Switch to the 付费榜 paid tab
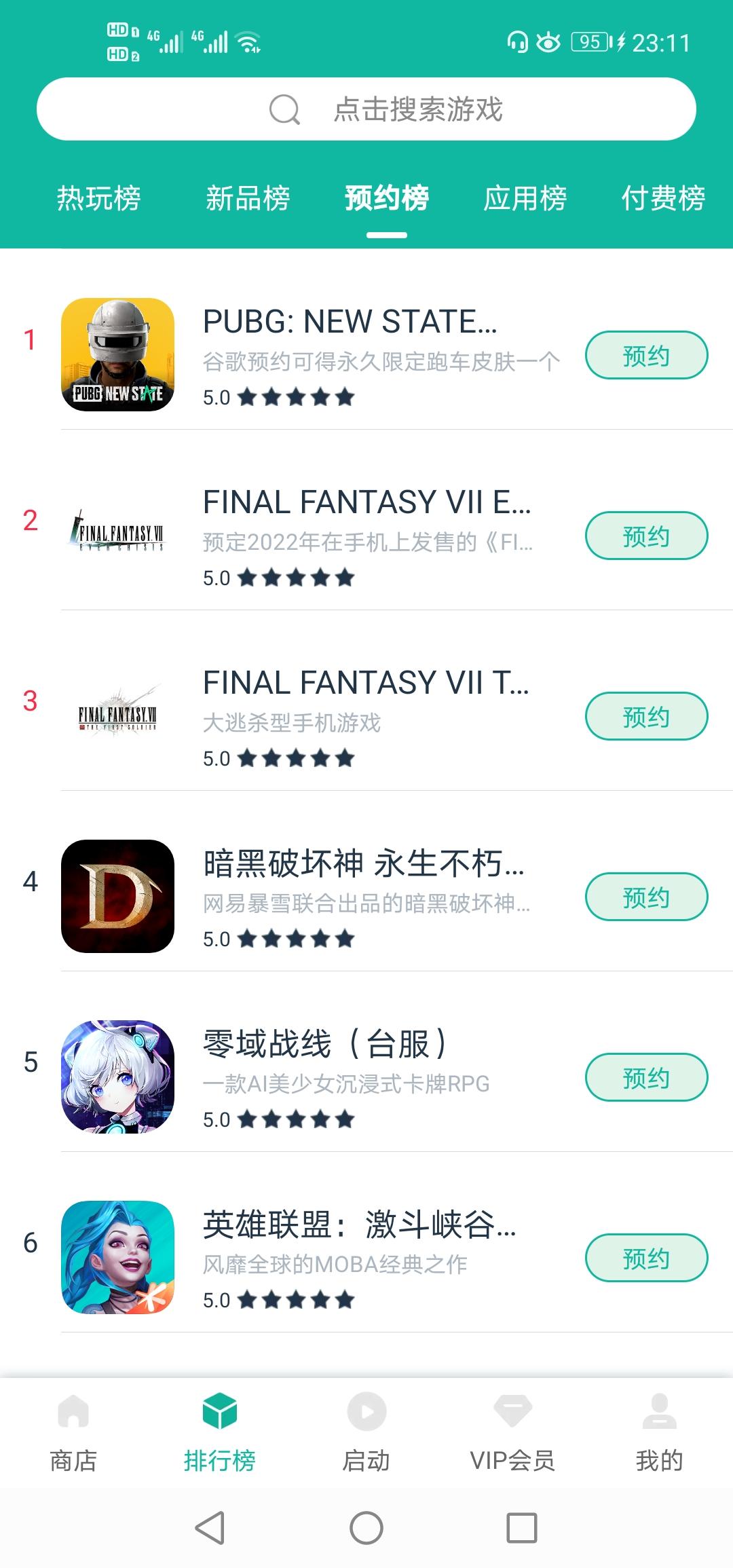733x1568 pixels. pos(664,198)
